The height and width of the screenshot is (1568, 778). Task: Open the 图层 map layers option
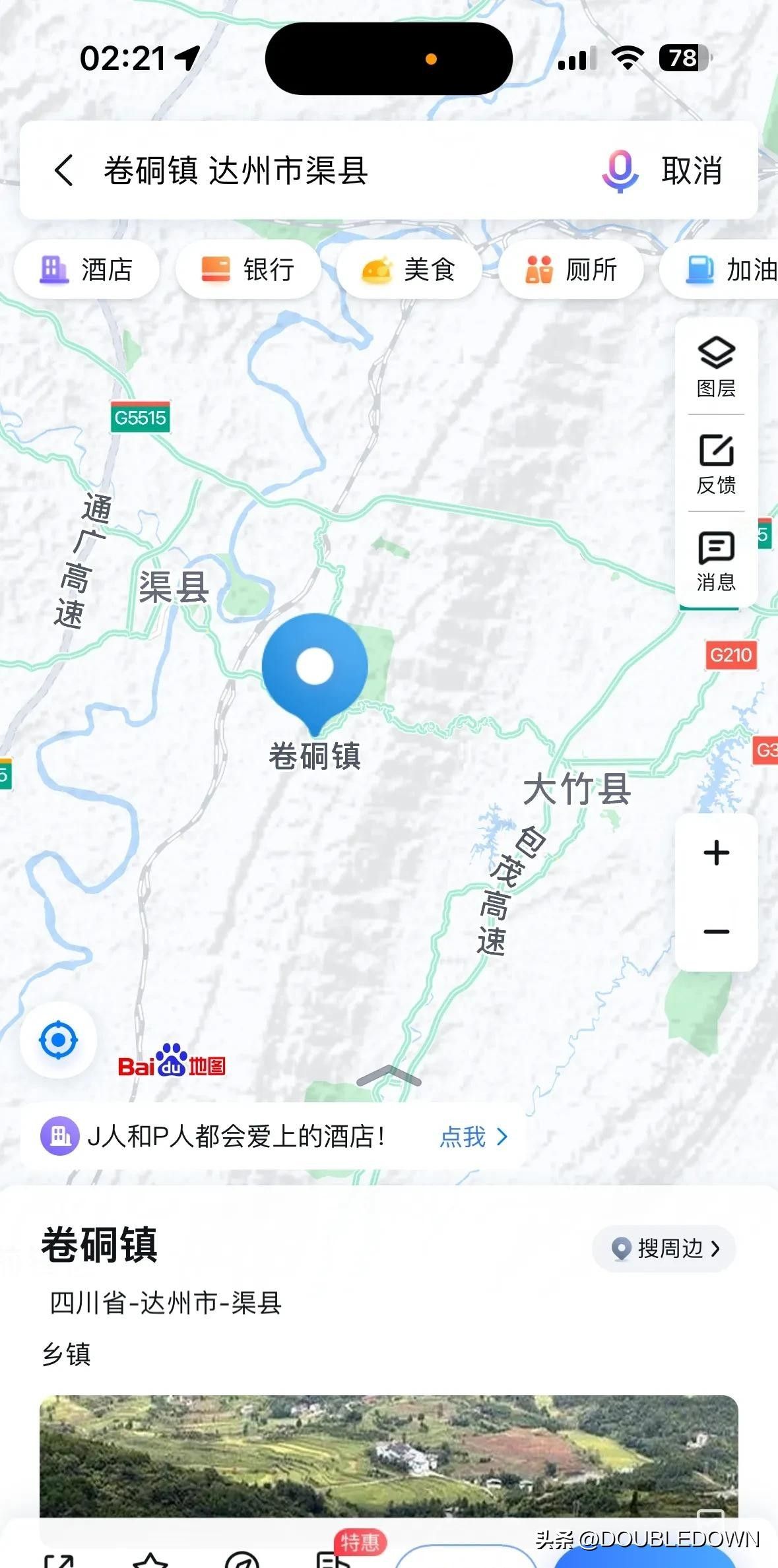pyautogui.click(x=716, y=367)
